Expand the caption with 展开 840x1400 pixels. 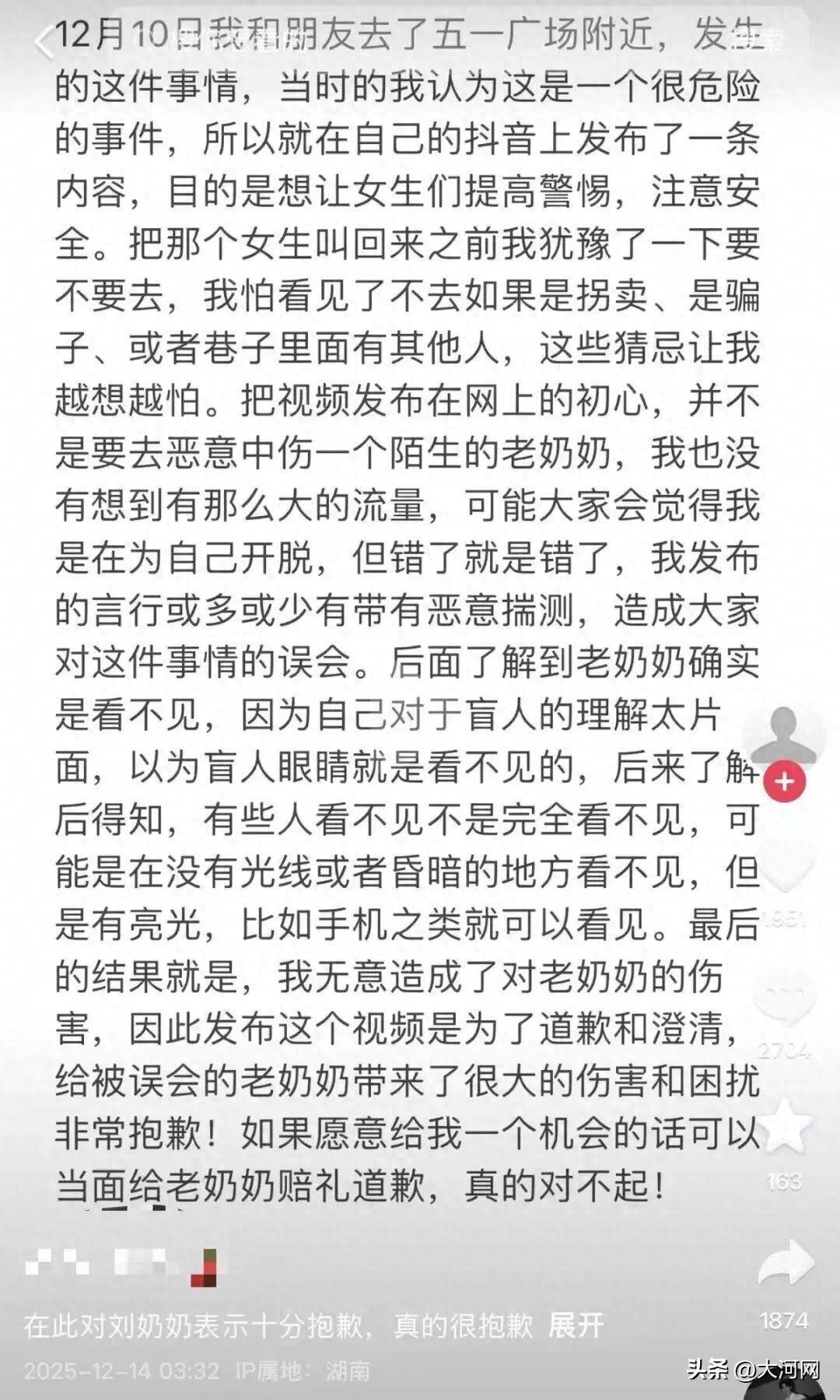pos(576,1325)
